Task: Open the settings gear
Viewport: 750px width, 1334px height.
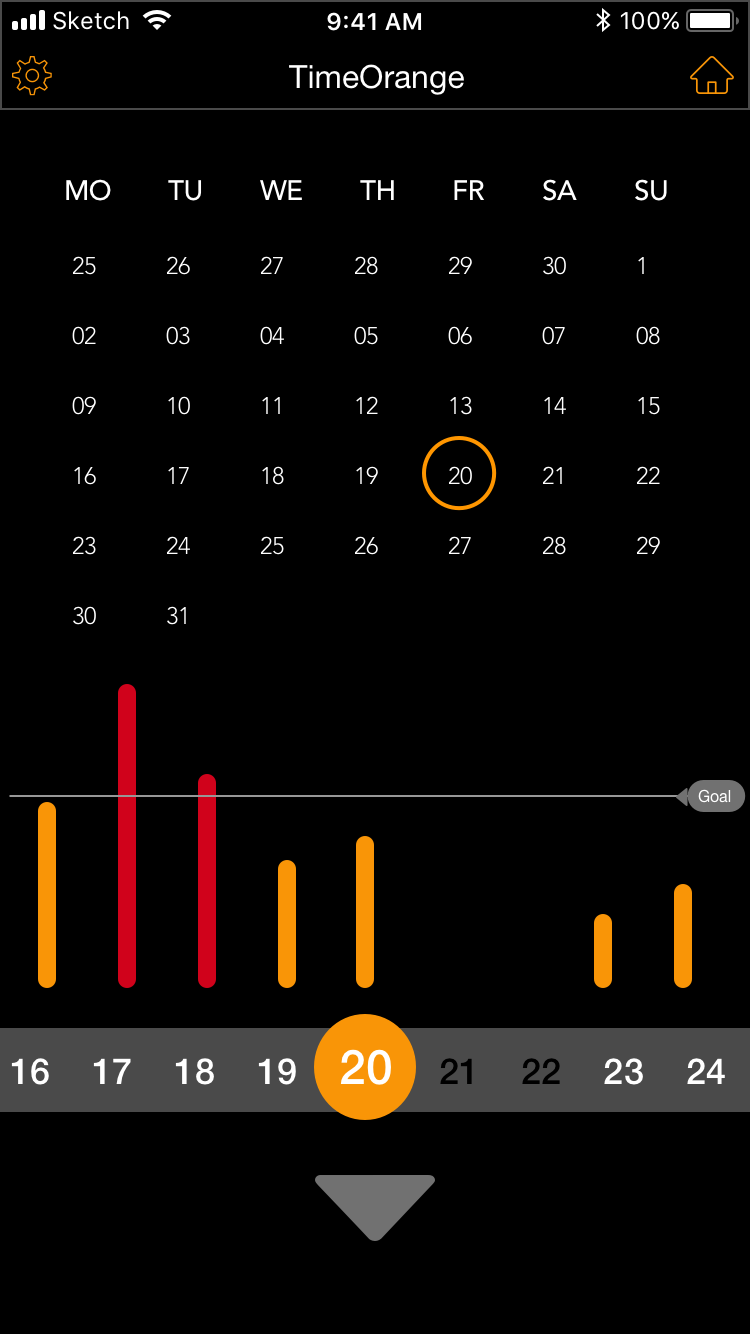Action: (32, 76)
